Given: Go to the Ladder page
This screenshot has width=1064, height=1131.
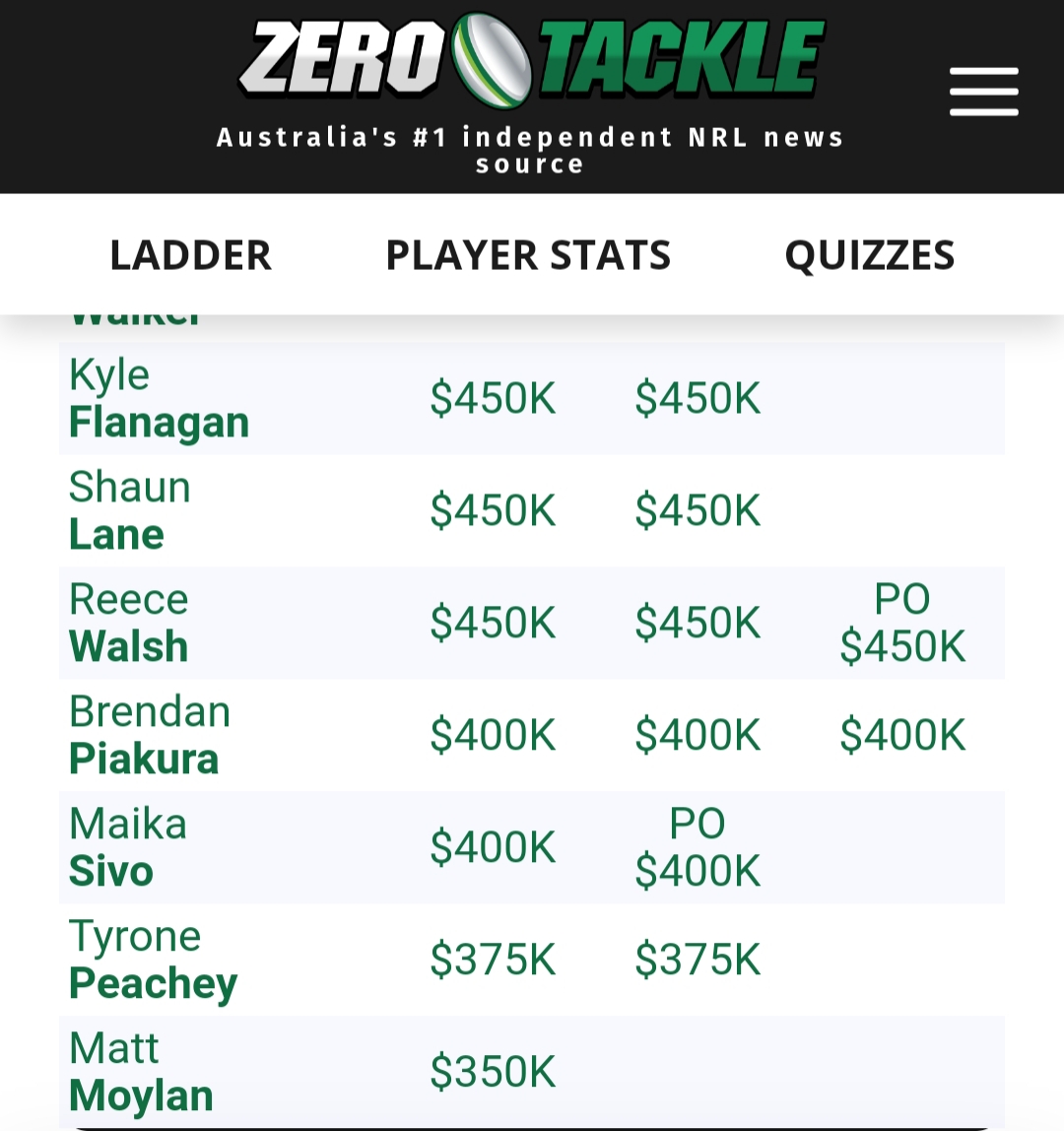Looking at the screenshot, I should point(190,255).
